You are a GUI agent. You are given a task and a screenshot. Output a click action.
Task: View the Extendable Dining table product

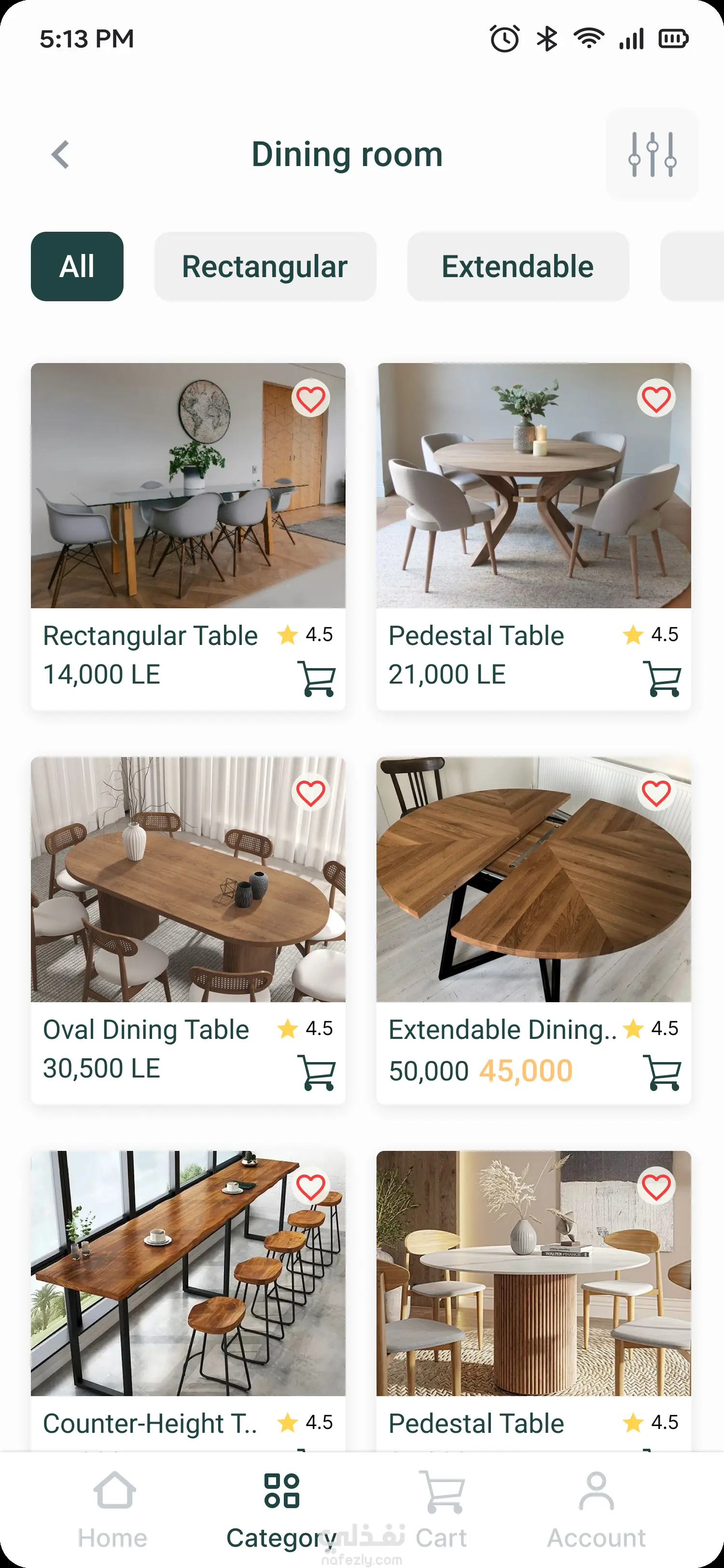pos(533,880)
